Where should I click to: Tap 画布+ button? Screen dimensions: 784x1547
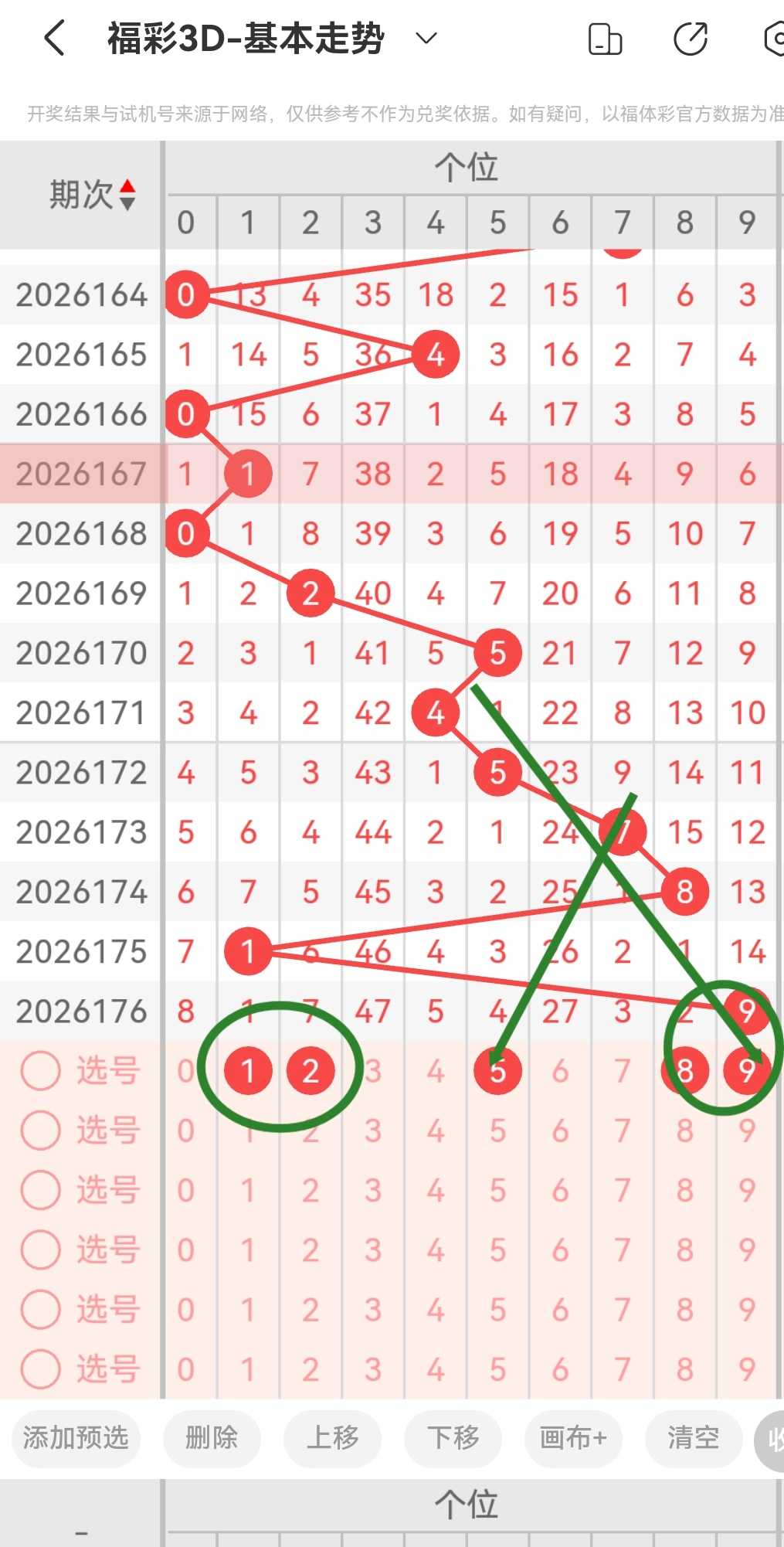point(574,1438)
